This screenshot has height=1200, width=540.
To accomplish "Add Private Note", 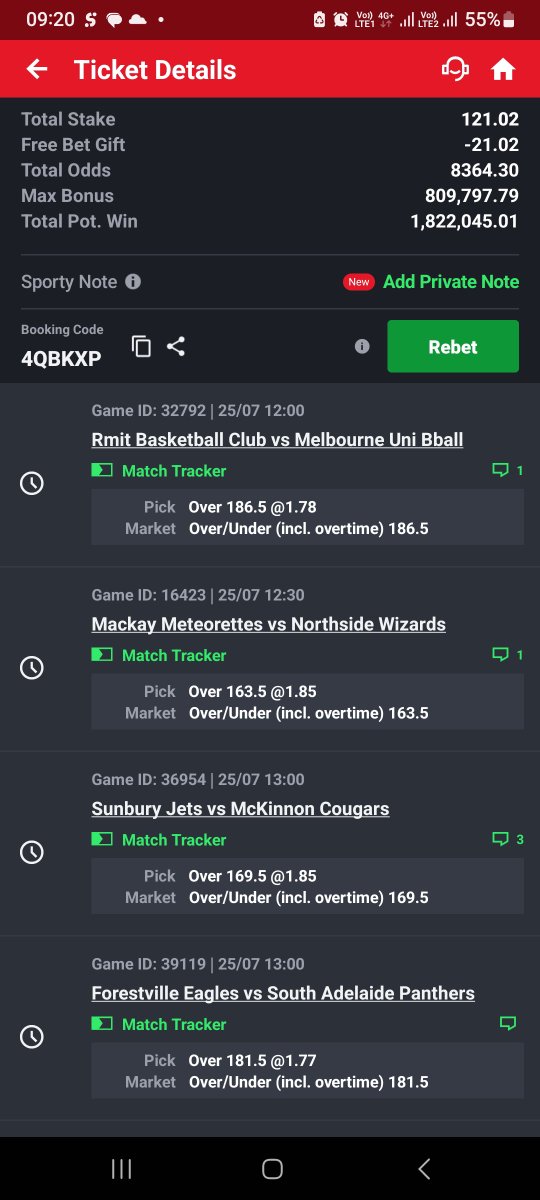I will click(x=451, y=282).
